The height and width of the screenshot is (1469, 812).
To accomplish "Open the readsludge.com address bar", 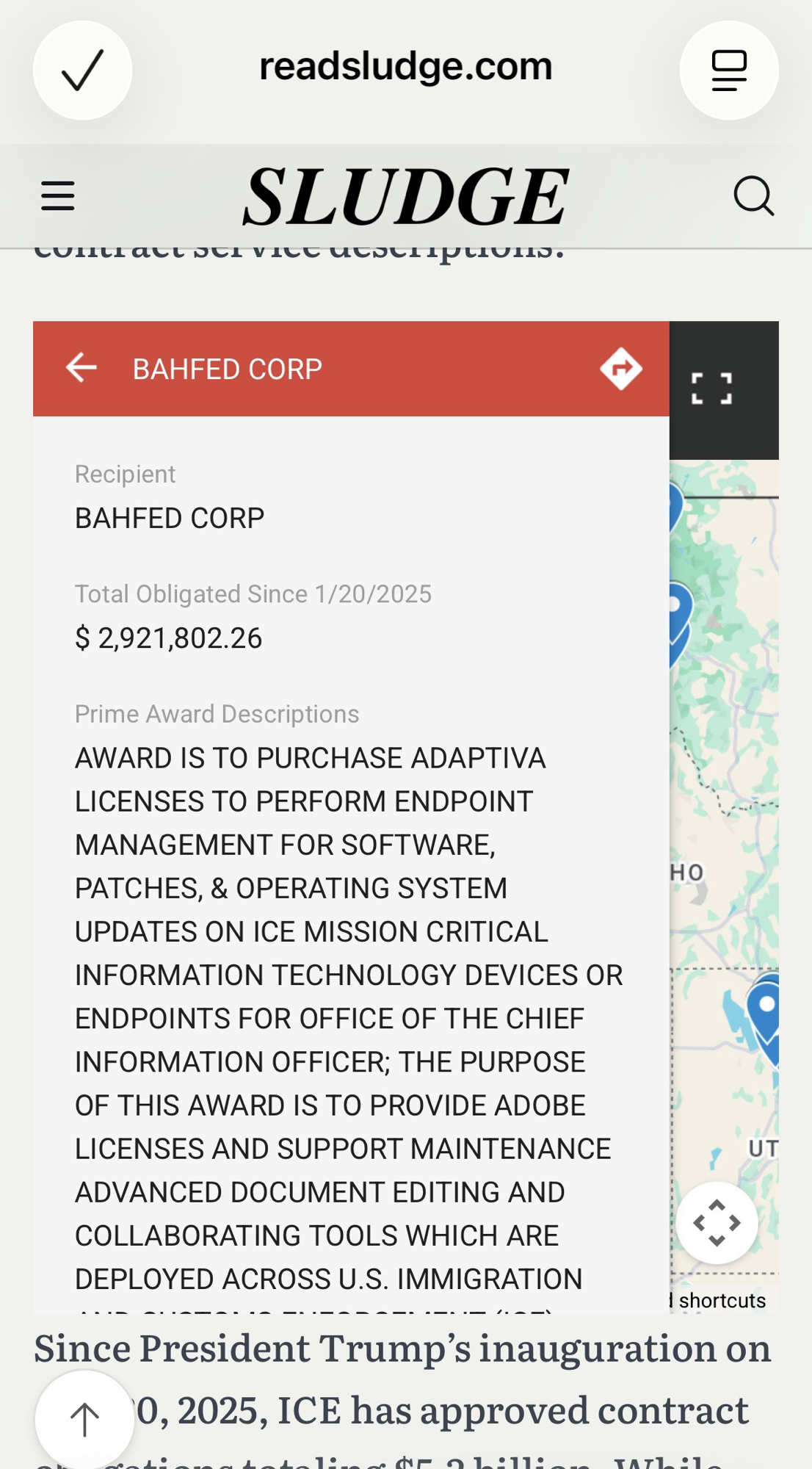I will tap(405, 68).
